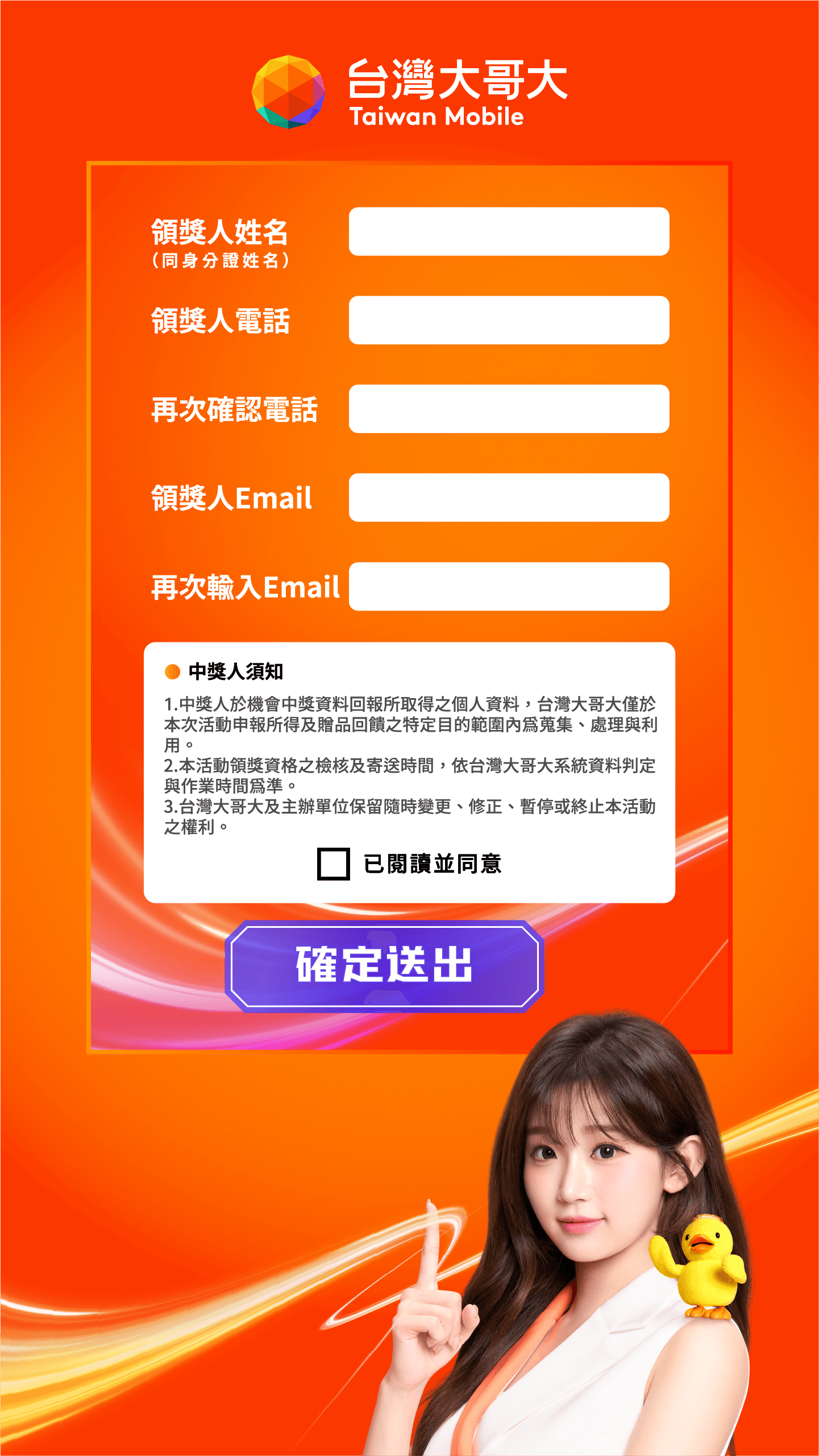Tap the 領獎人姓名 name field

pos(509,231)
